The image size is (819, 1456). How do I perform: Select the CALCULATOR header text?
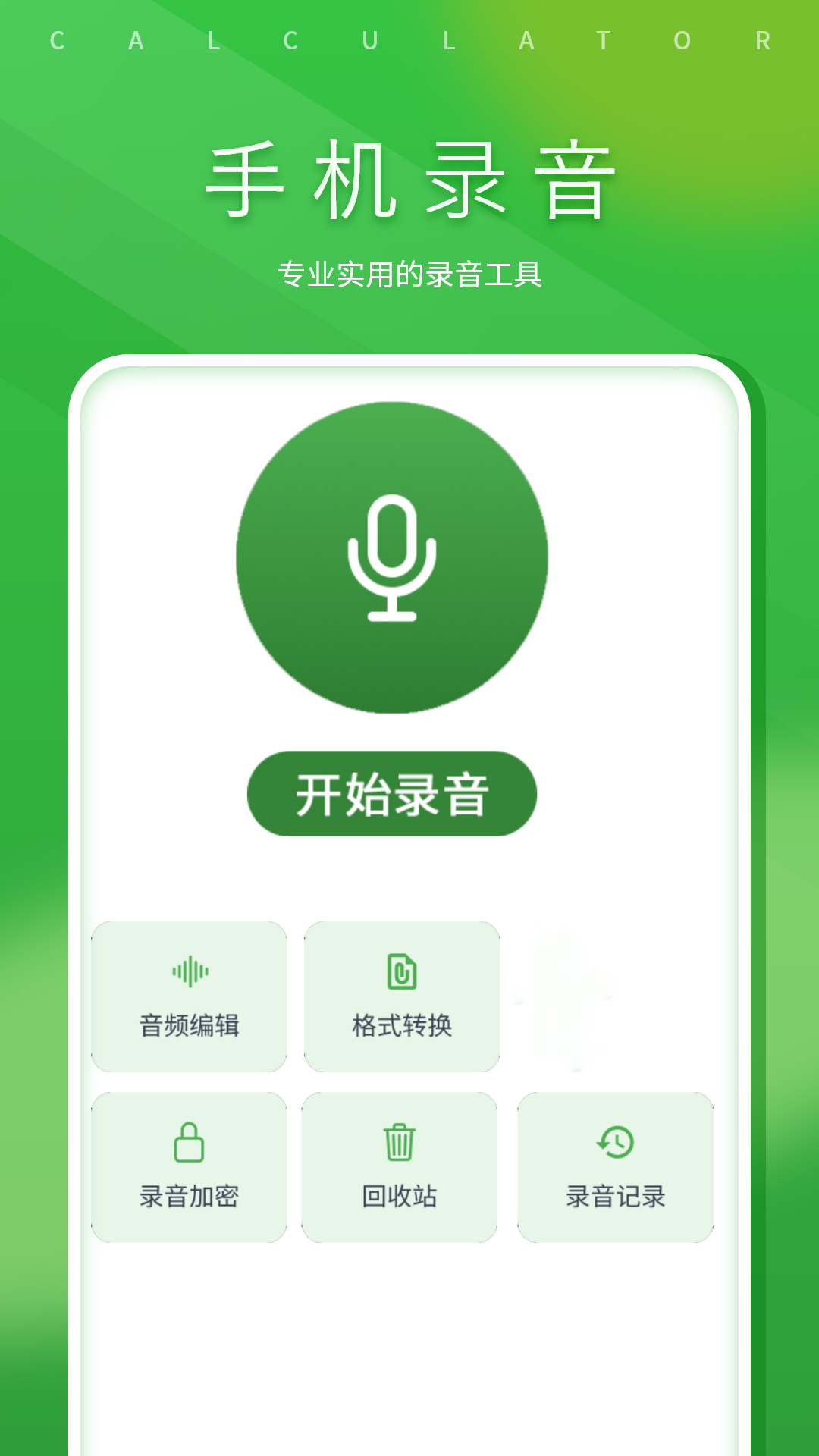409,38
